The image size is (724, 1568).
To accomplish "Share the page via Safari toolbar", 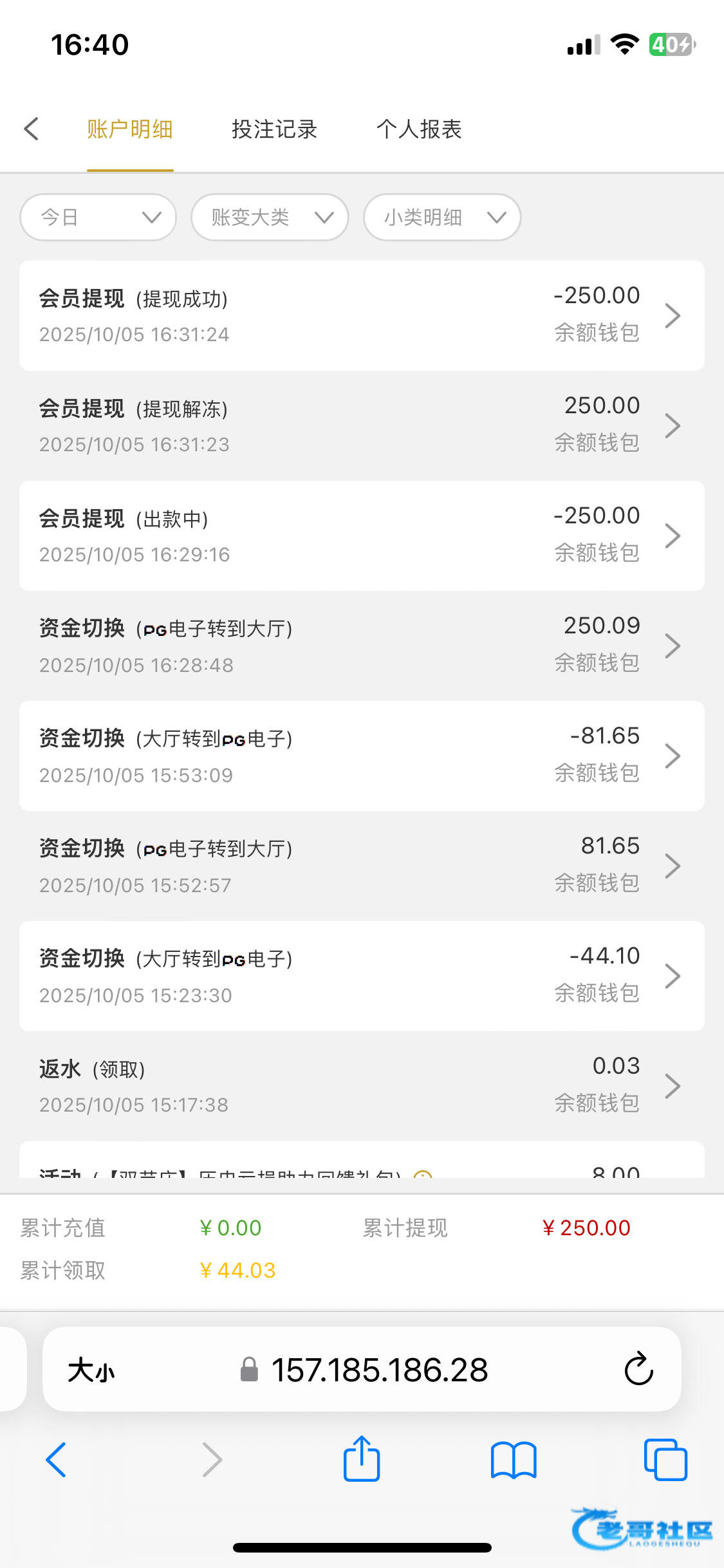I will click(362, 1459).
